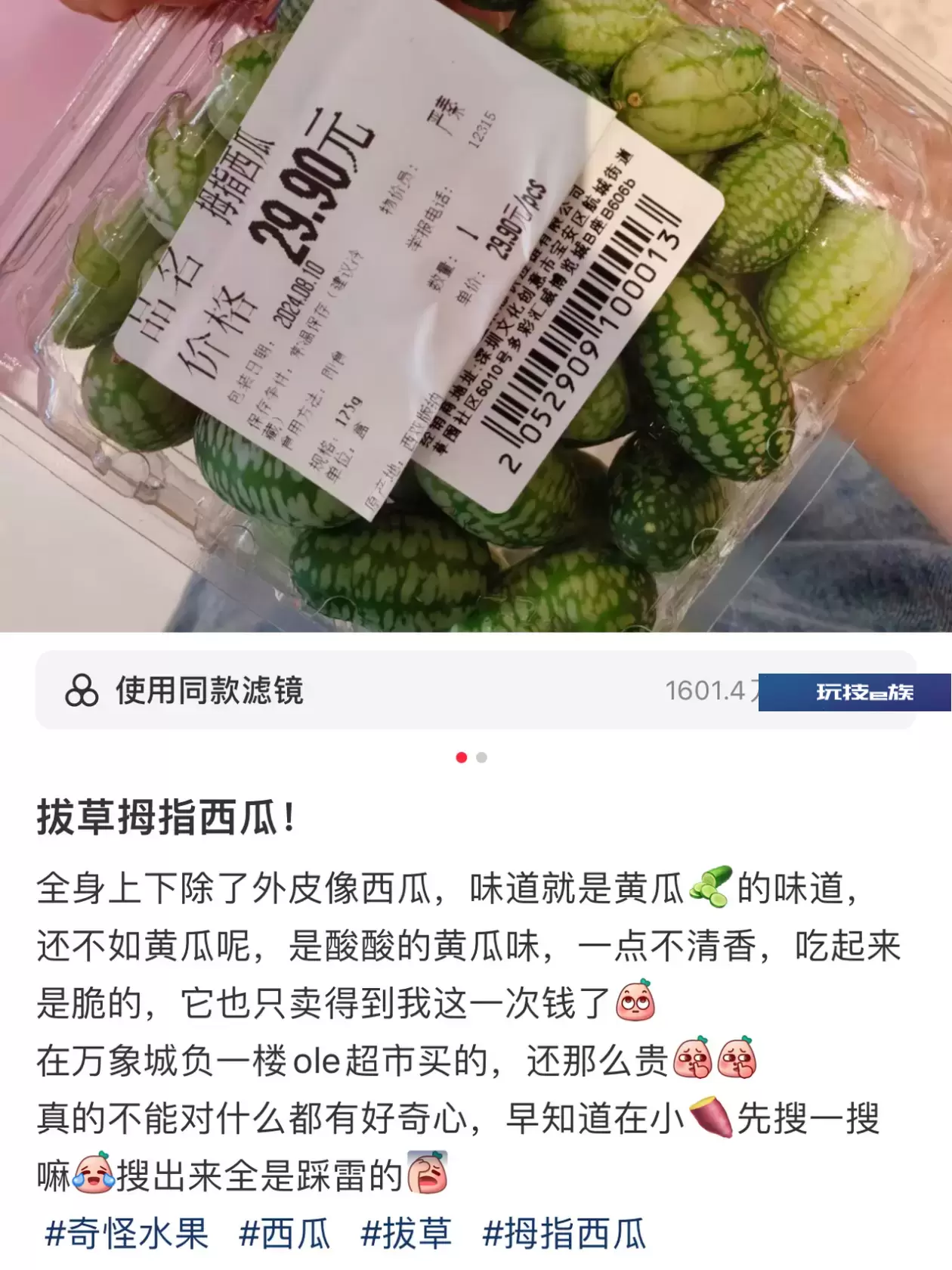Image resolution: width=952 pixels, height=1270 pixels.
Task: Open the #拇指西瓜 hashtag
Action: coord(564,1234)
